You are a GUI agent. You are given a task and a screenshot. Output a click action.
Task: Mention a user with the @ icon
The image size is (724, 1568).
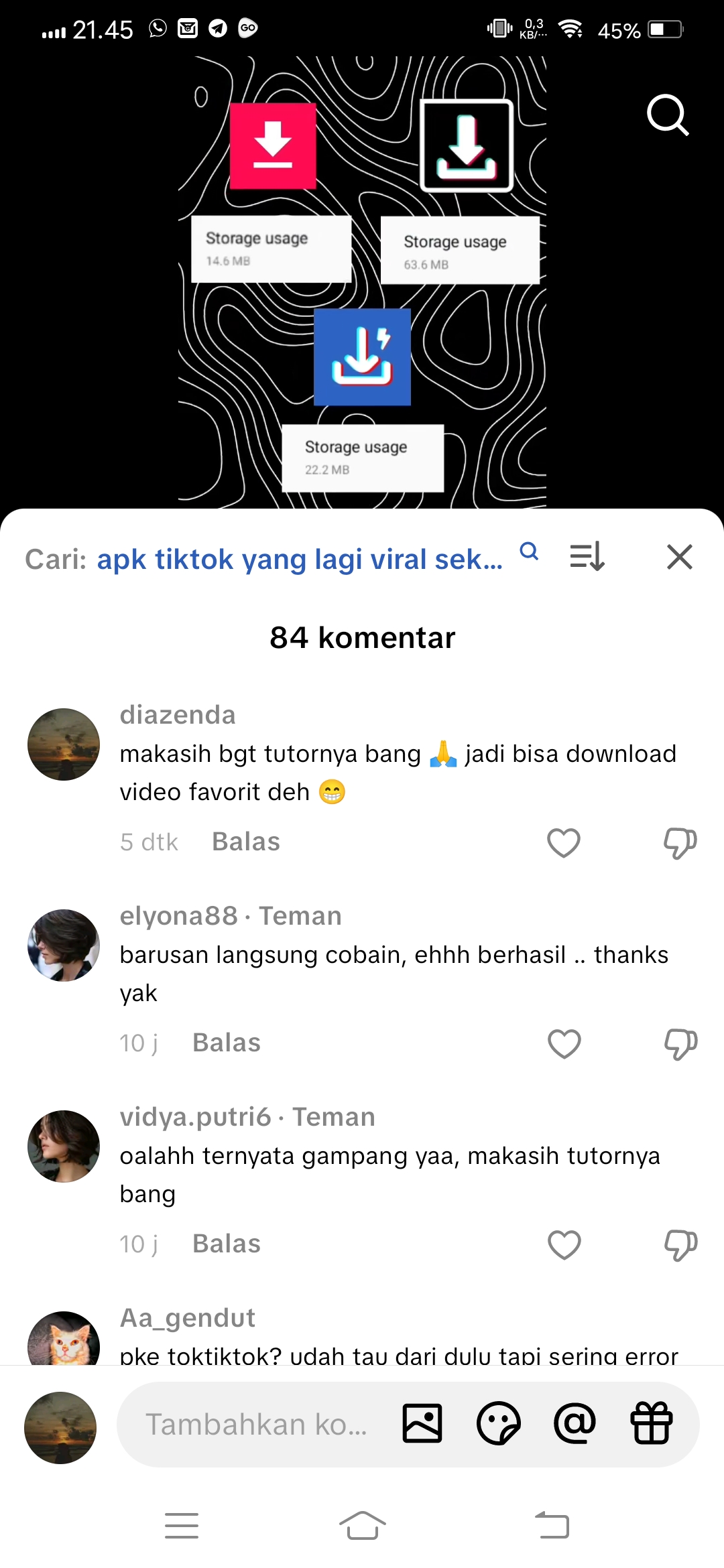coord(575,1423)
